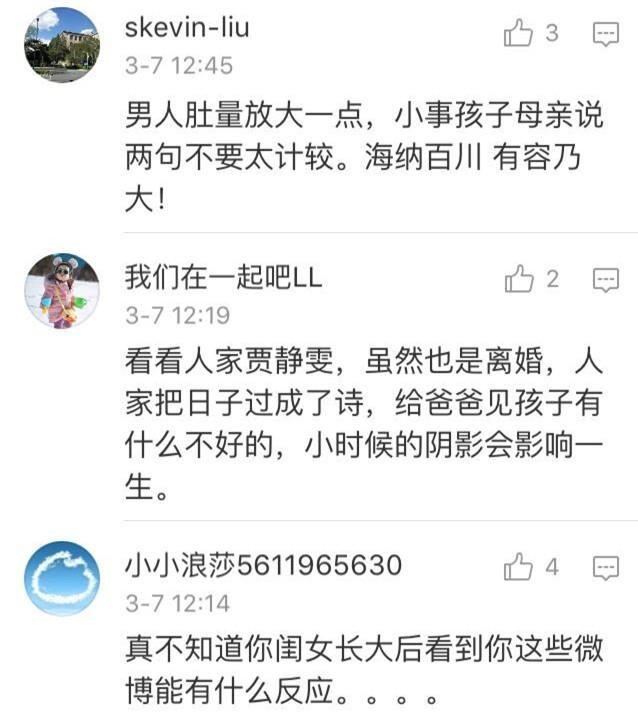Tap the username 小小浪莎5611965630
The width and height of the screenshot is (638, 717).
263,565
